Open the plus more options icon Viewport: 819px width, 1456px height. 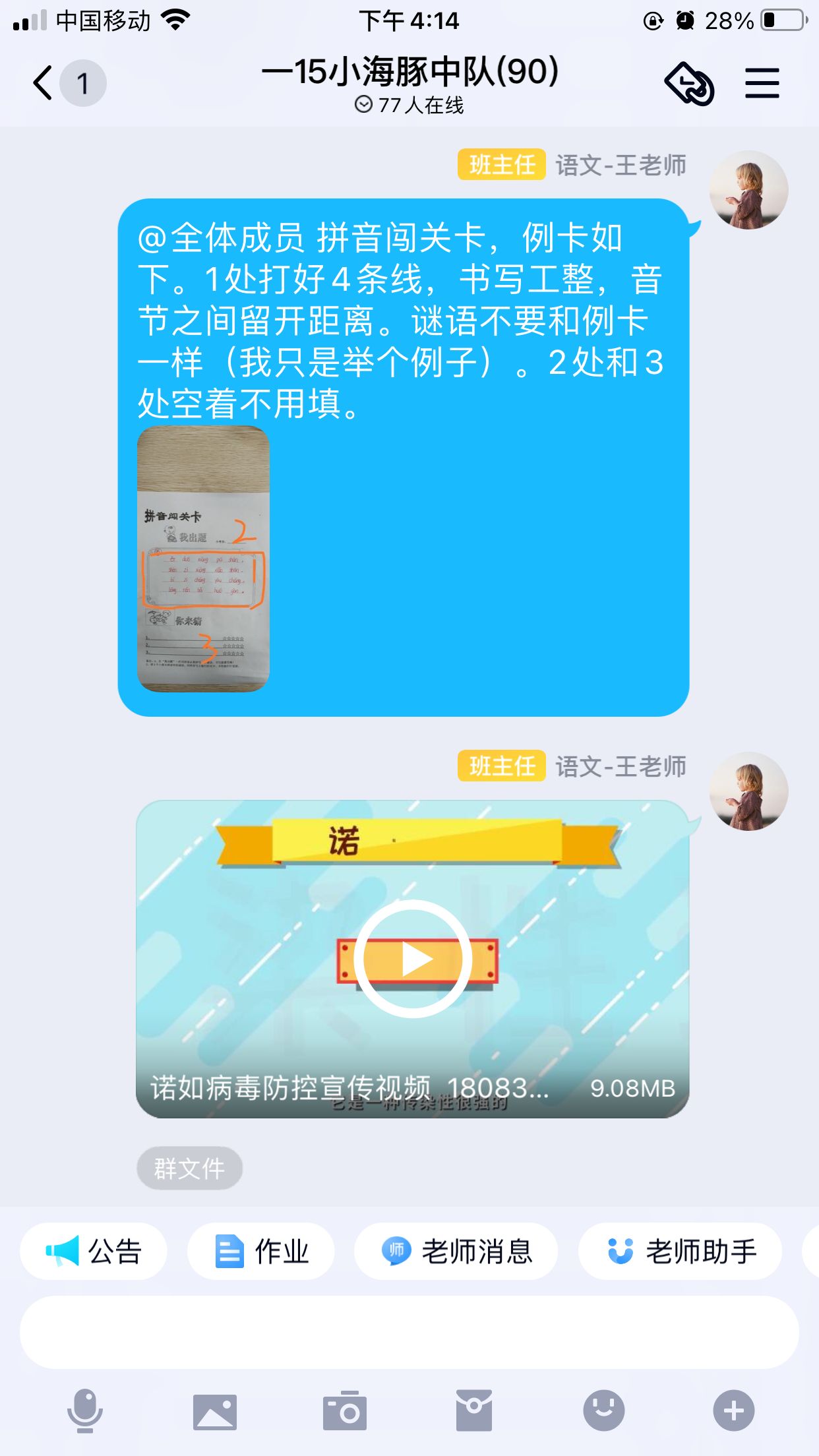[734, 1410]
